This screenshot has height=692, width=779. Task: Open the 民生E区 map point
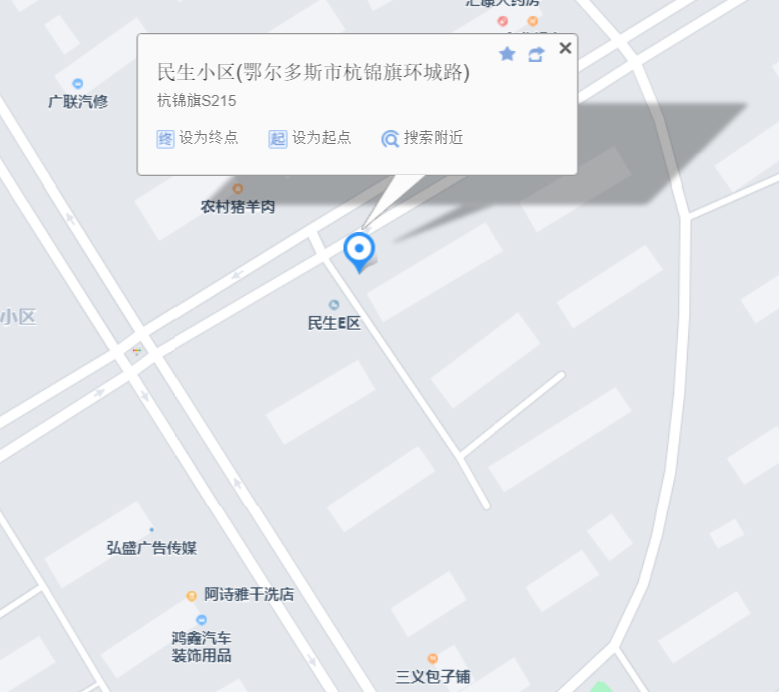pyautogui.click(x=334, y=305)
